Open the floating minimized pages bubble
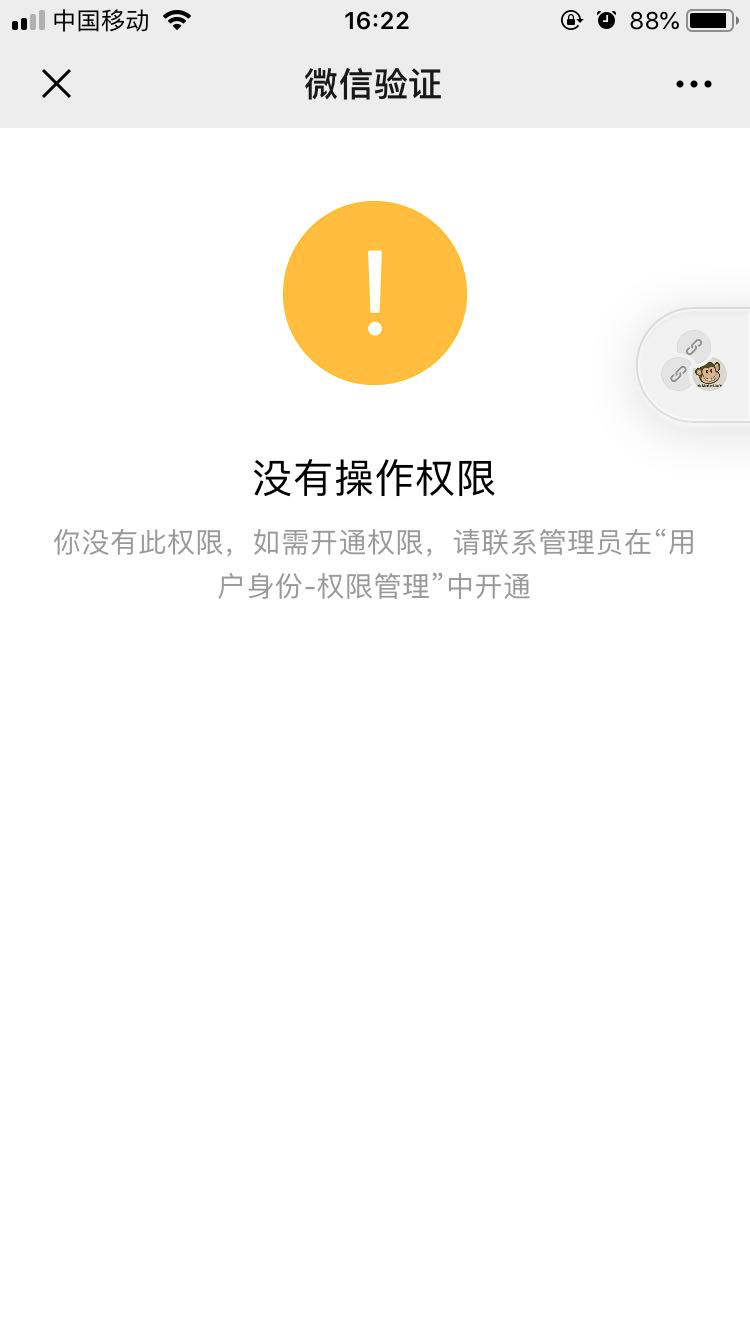The height and width of the screenshot is (1334, 750). click(694, 365)
